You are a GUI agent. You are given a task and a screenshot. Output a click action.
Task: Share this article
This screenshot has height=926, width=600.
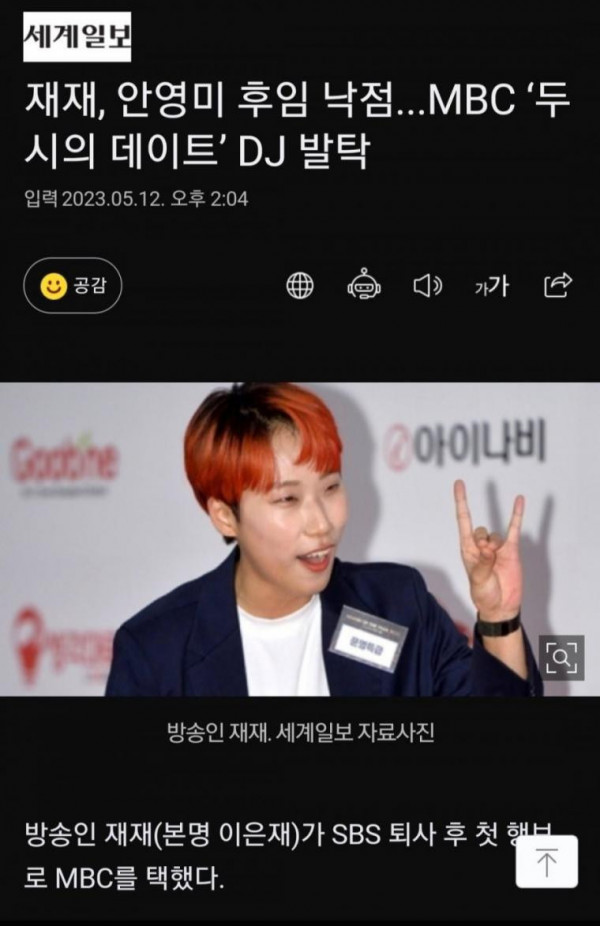[x=557, y=285]
